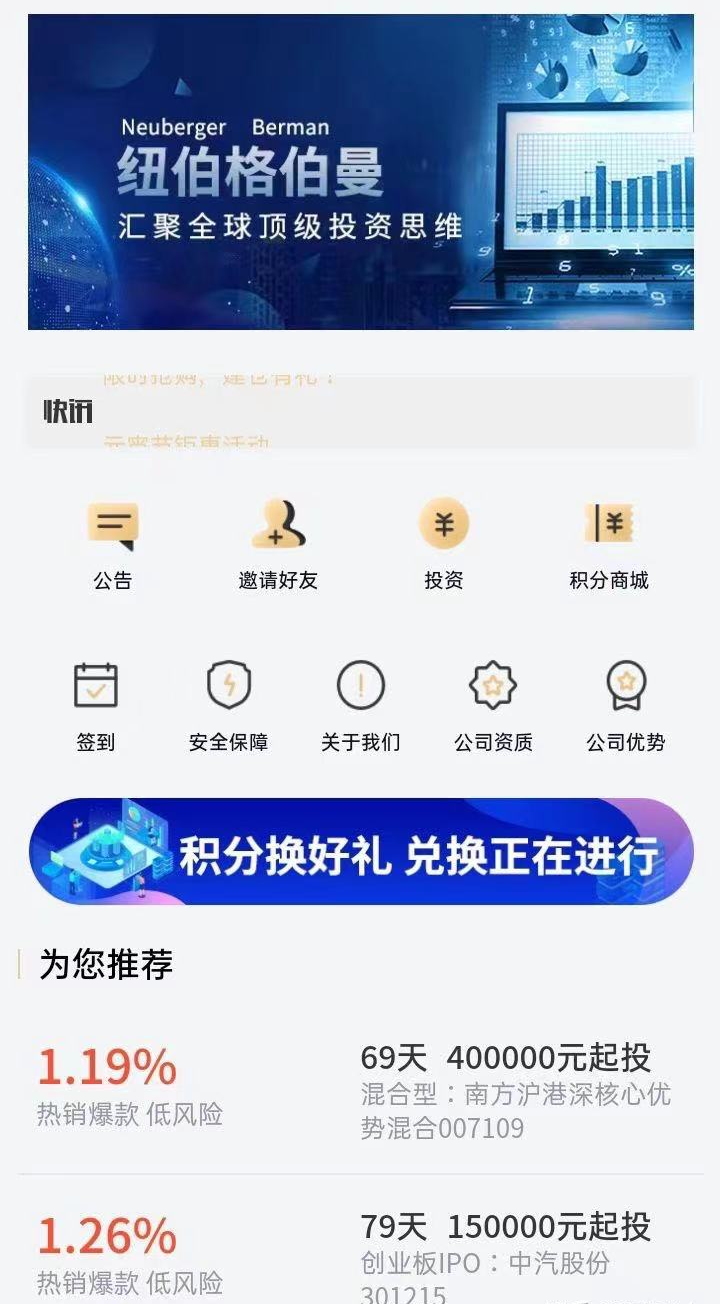Go to 投资 investment section
Viewport: 720px width, 1304px height.
coord(443,545)
